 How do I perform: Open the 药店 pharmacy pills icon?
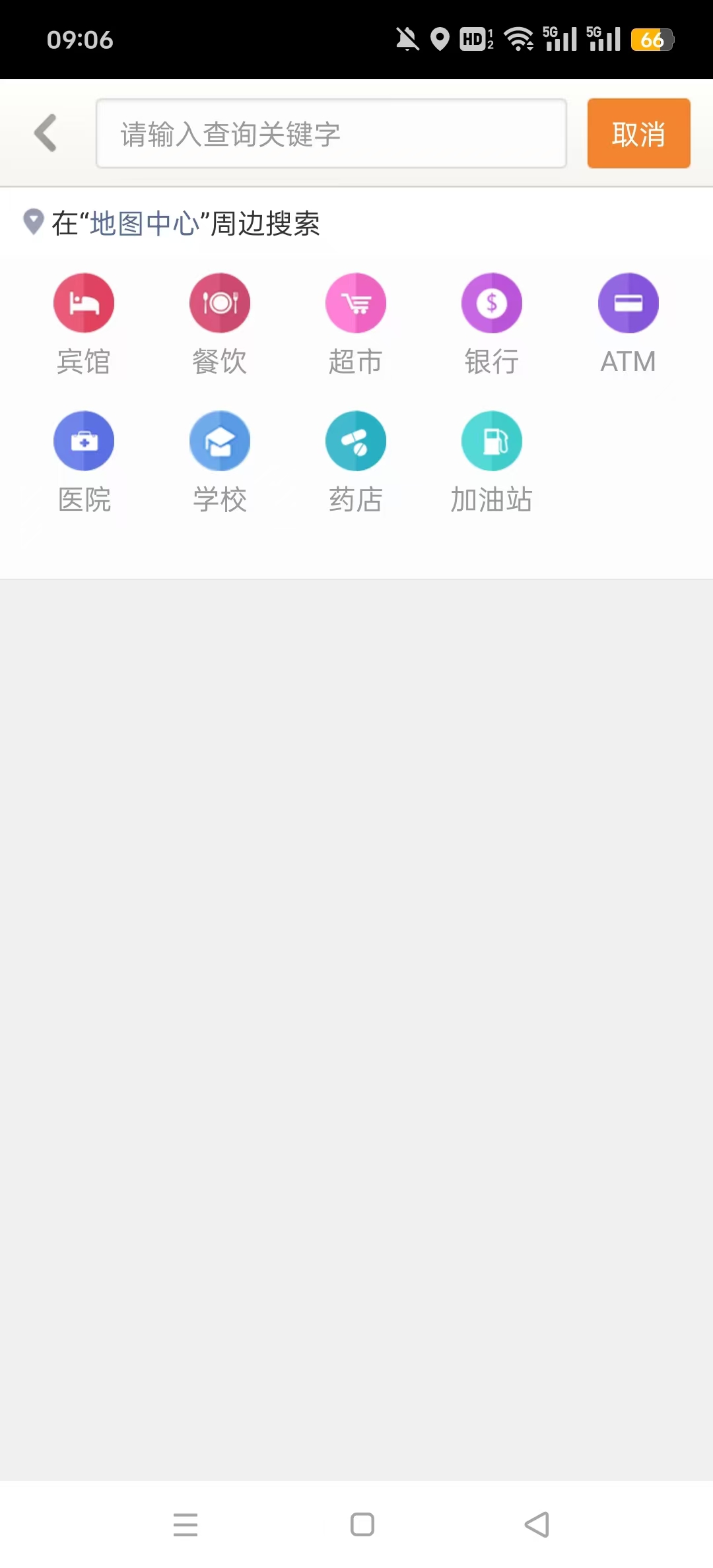tap(356, 441)
